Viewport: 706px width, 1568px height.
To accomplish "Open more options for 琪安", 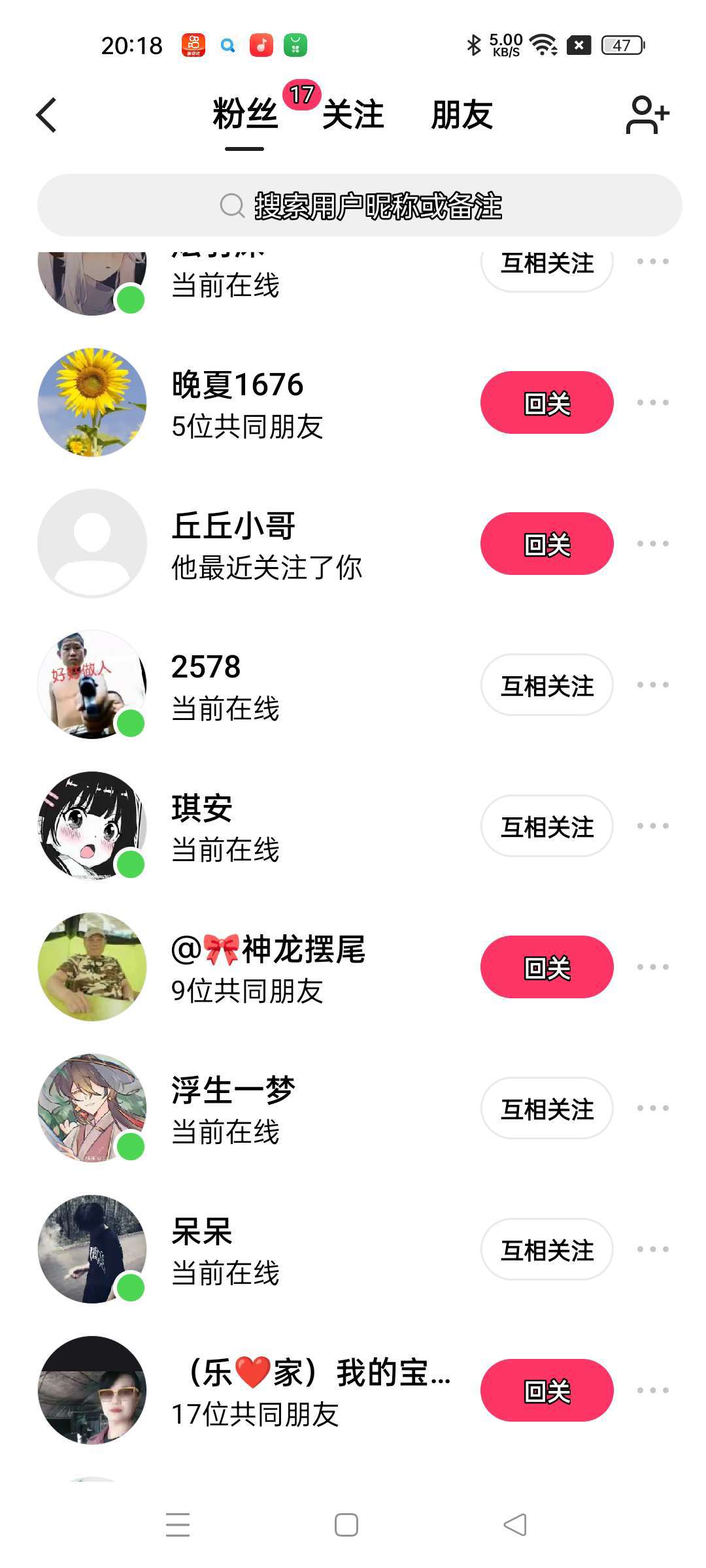I will 652,826.
